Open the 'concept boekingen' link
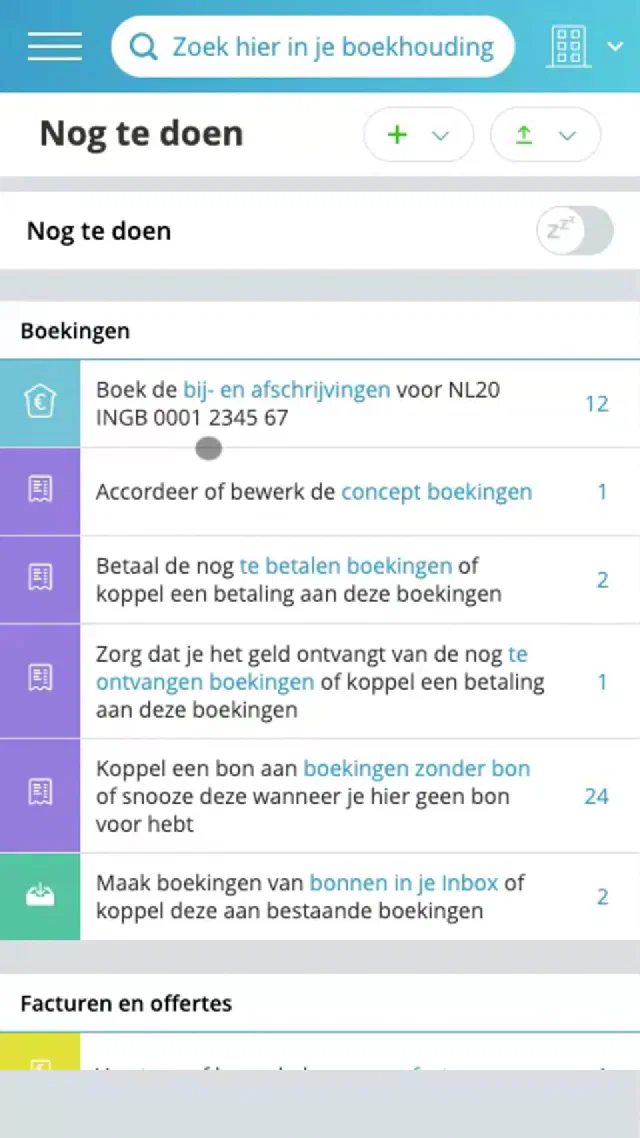The image size is (640, 1138). pos(437,491)
